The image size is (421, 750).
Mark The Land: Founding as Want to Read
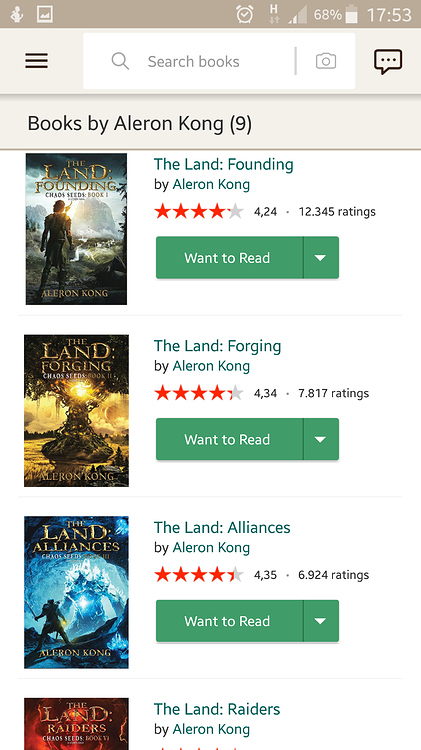tap(229, 257)
